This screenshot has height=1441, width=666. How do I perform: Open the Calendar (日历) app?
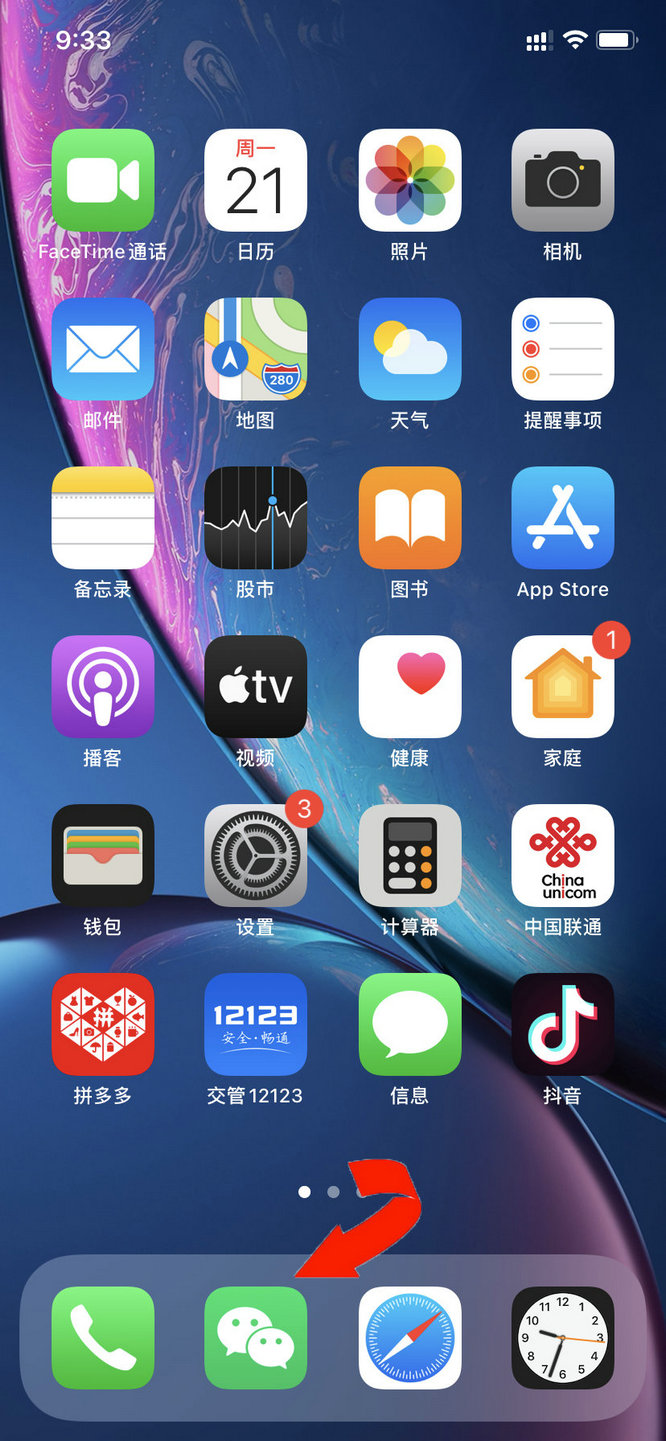[x=255, y=180]
